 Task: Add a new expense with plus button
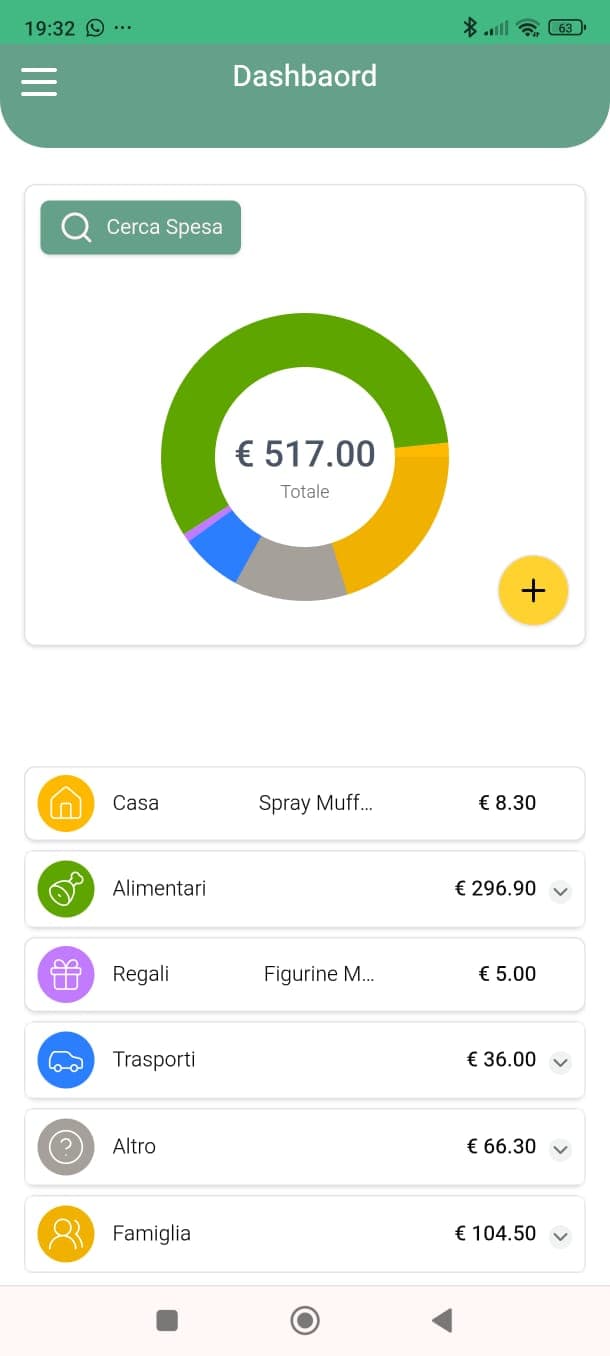tap(533, 590)
